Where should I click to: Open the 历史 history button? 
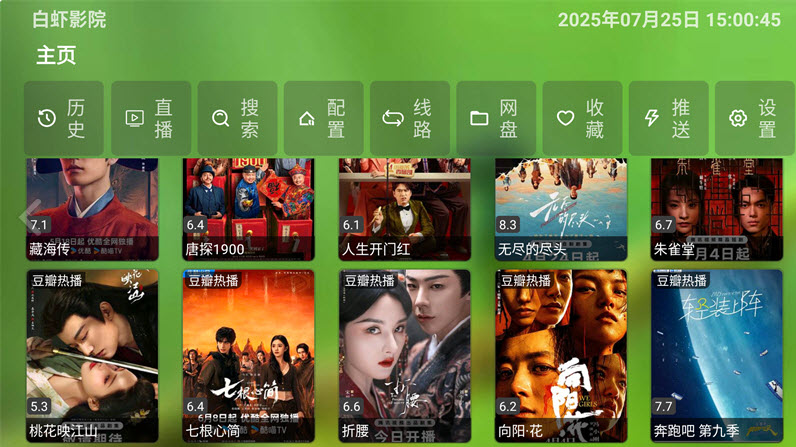64,119
